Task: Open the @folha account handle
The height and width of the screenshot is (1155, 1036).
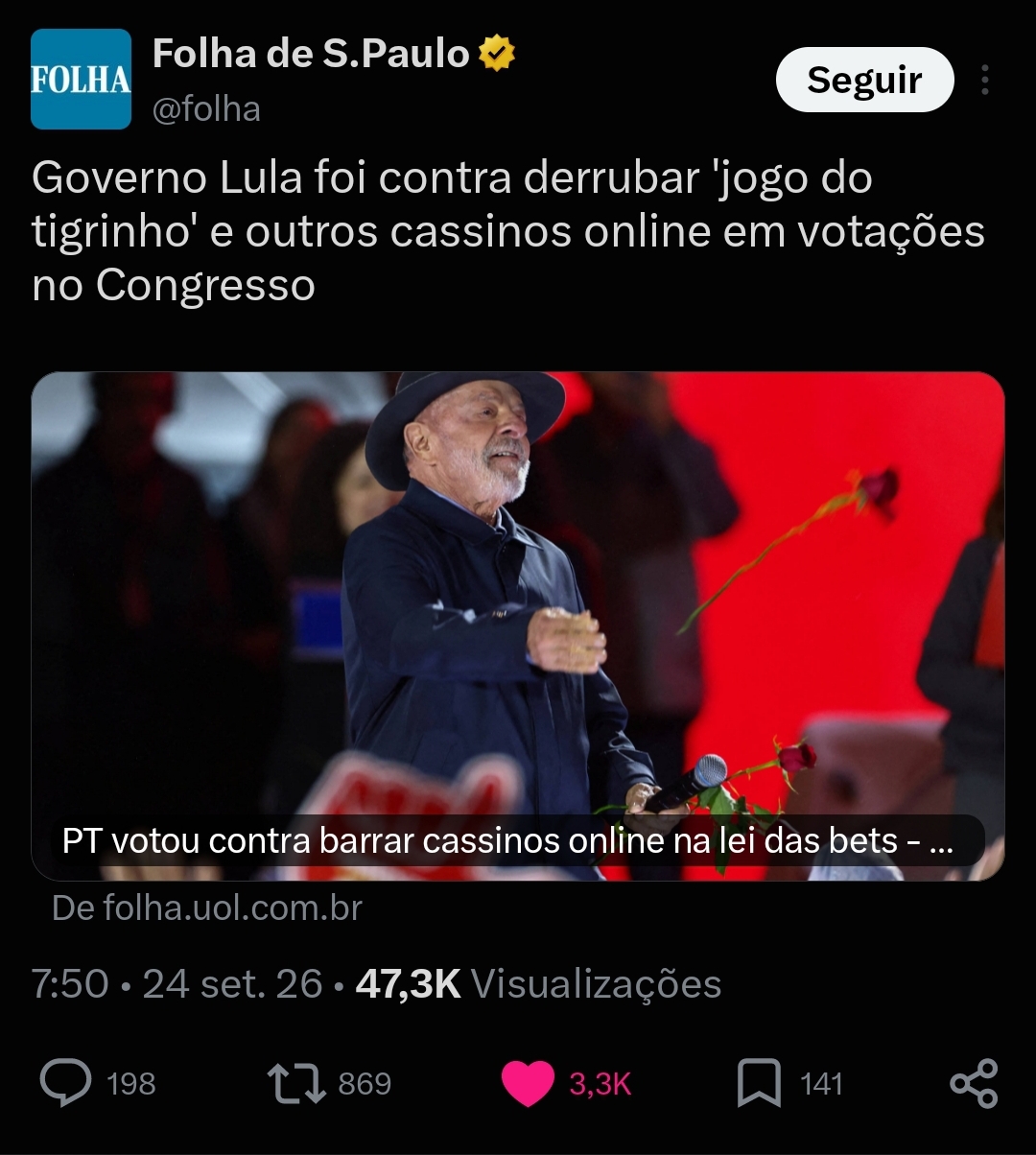Action: [206, 109]
